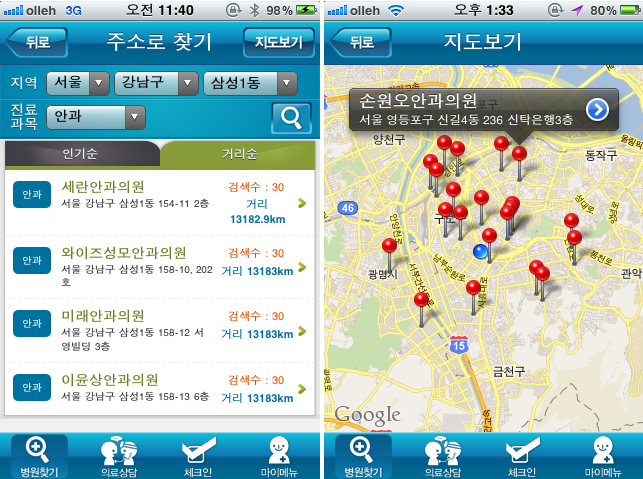Select a specialty in 안과 dropdown
The width and height of the screenshot is (643, 479).
click(97, 118)
